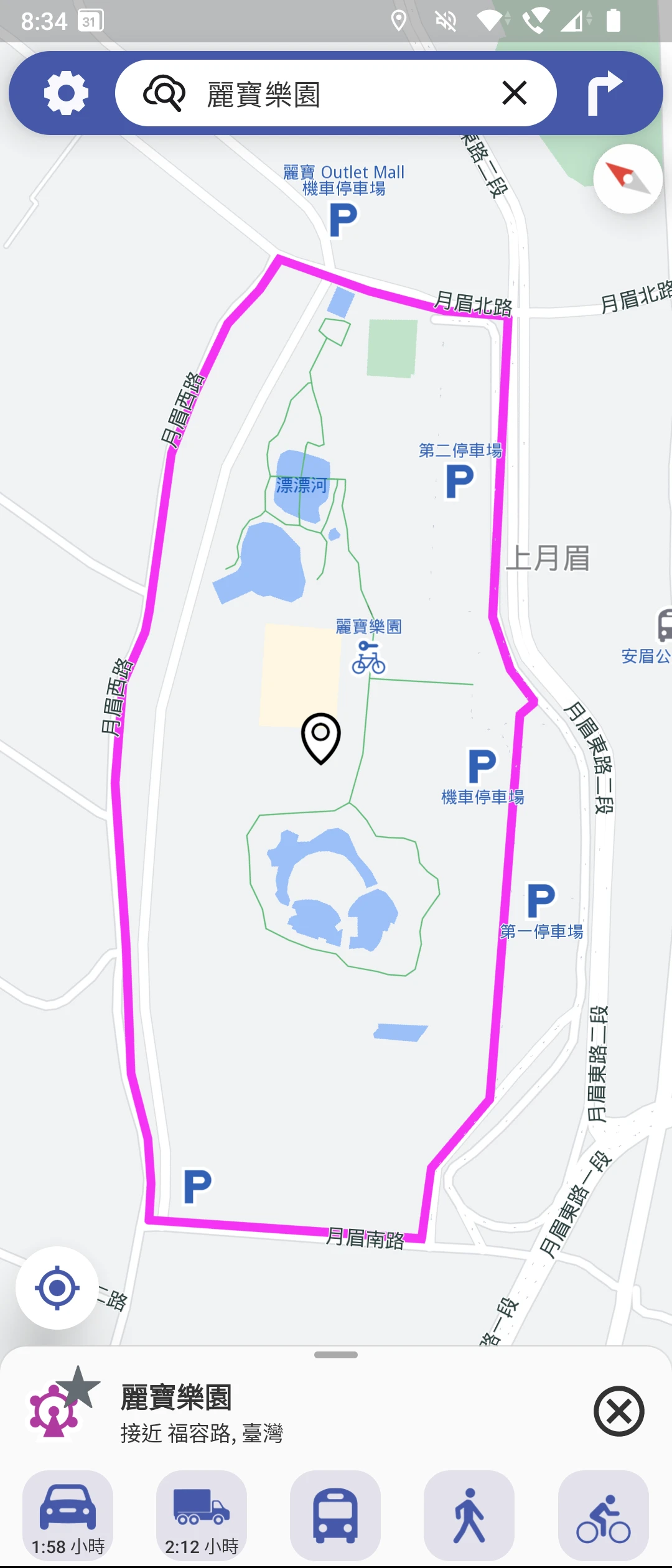Center the map on my location
Image resolution: width=672 pixels, height=1568 pixels.
pos(57,1288)
